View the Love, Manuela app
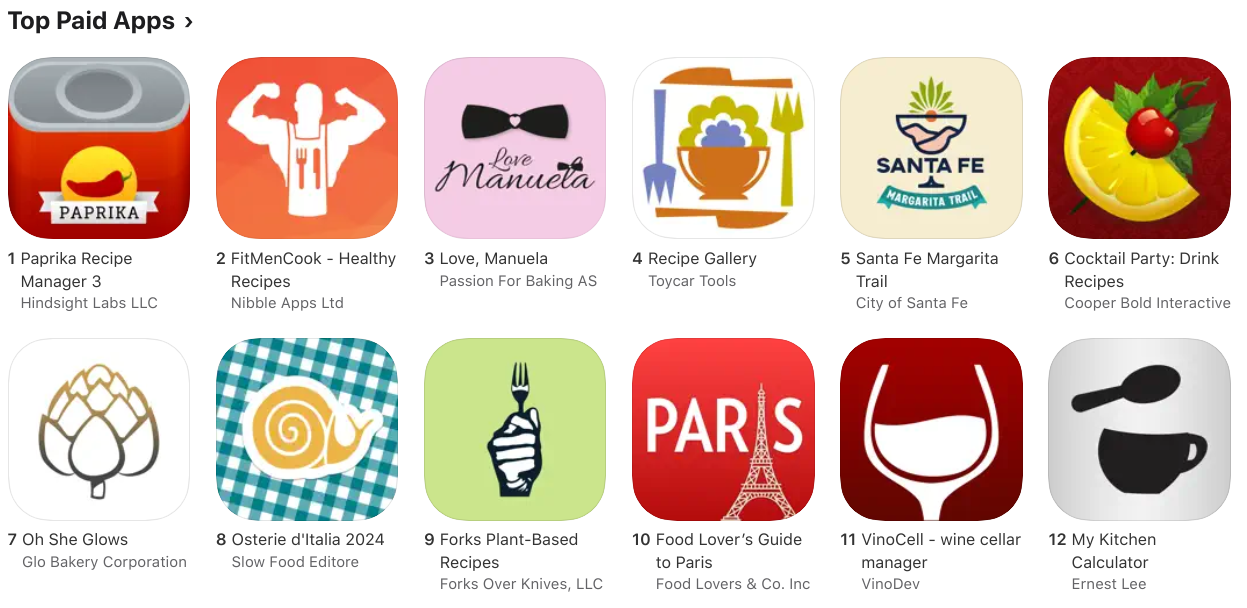 (515, 148)
